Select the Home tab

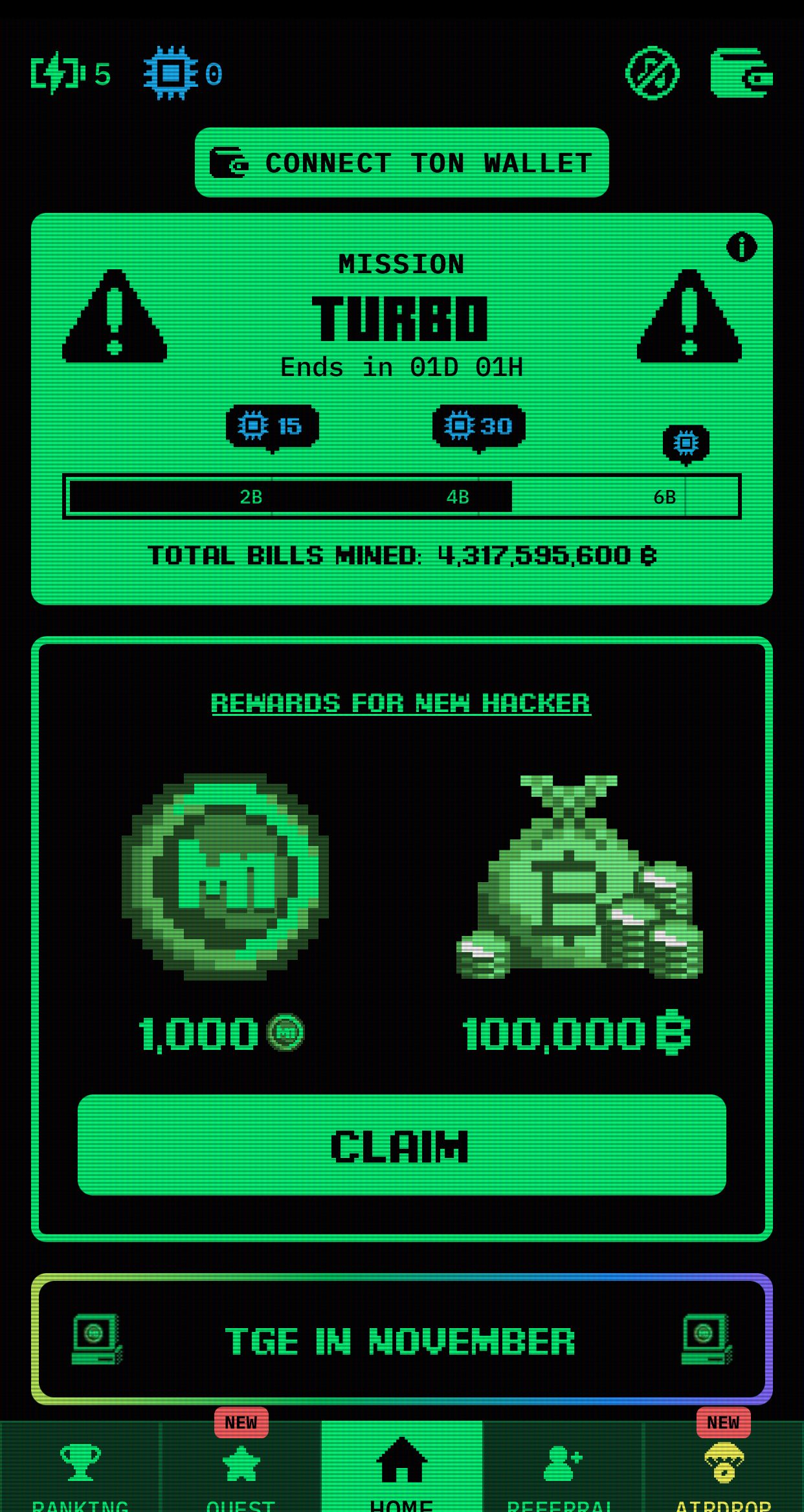[401, 1471]
